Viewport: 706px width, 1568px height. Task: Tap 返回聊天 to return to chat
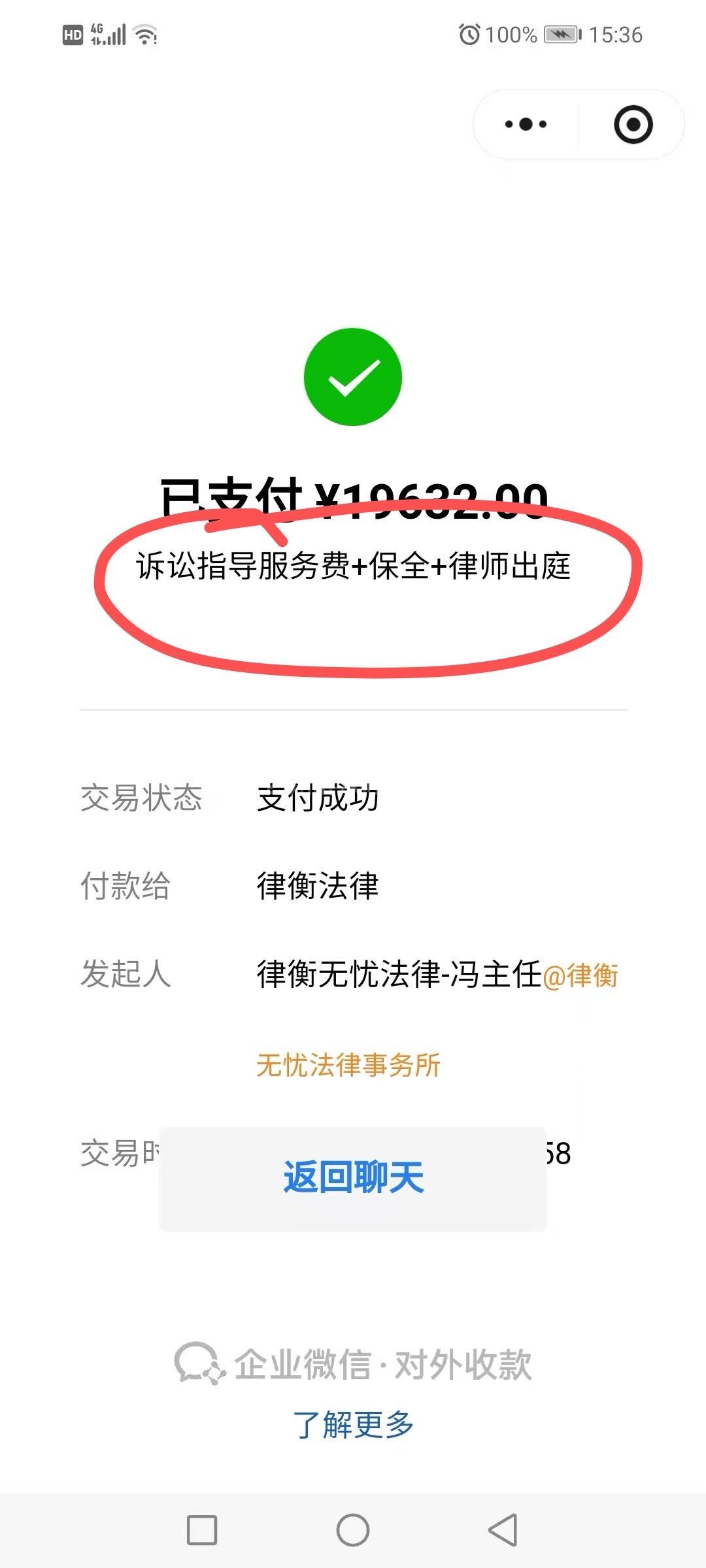coord(353,1177)
